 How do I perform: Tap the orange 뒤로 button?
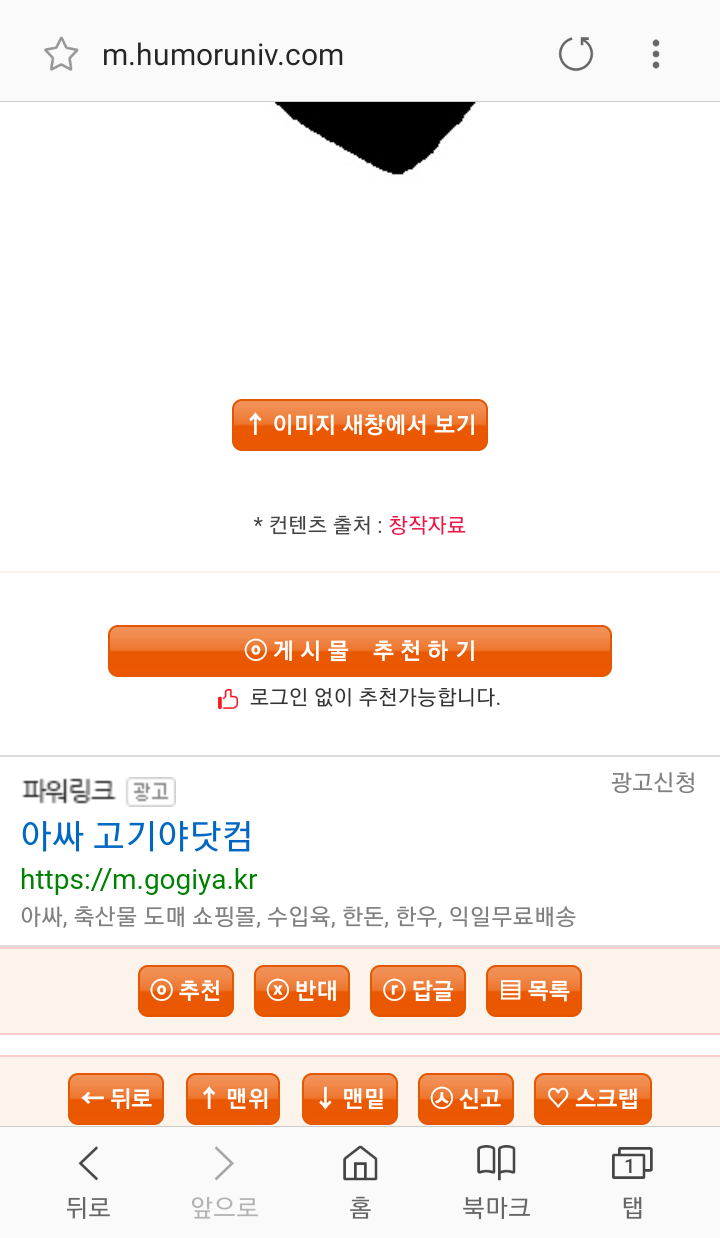(x=116, y=1099)
